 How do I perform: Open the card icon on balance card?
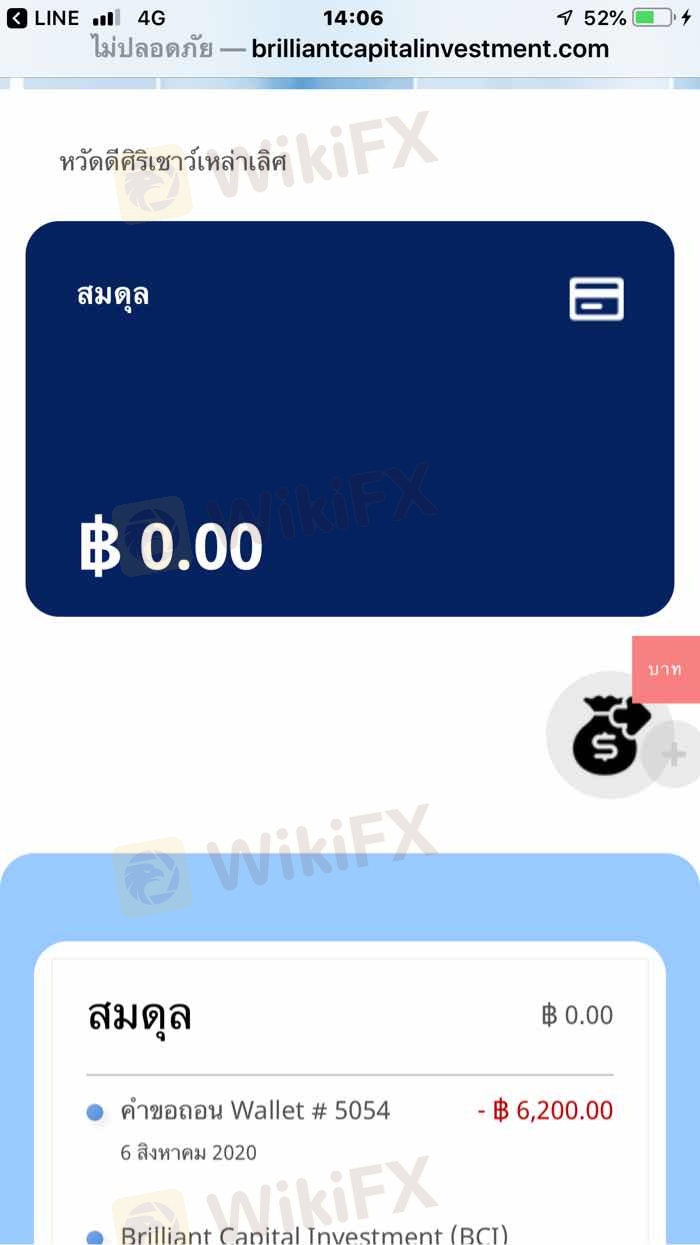596,299
